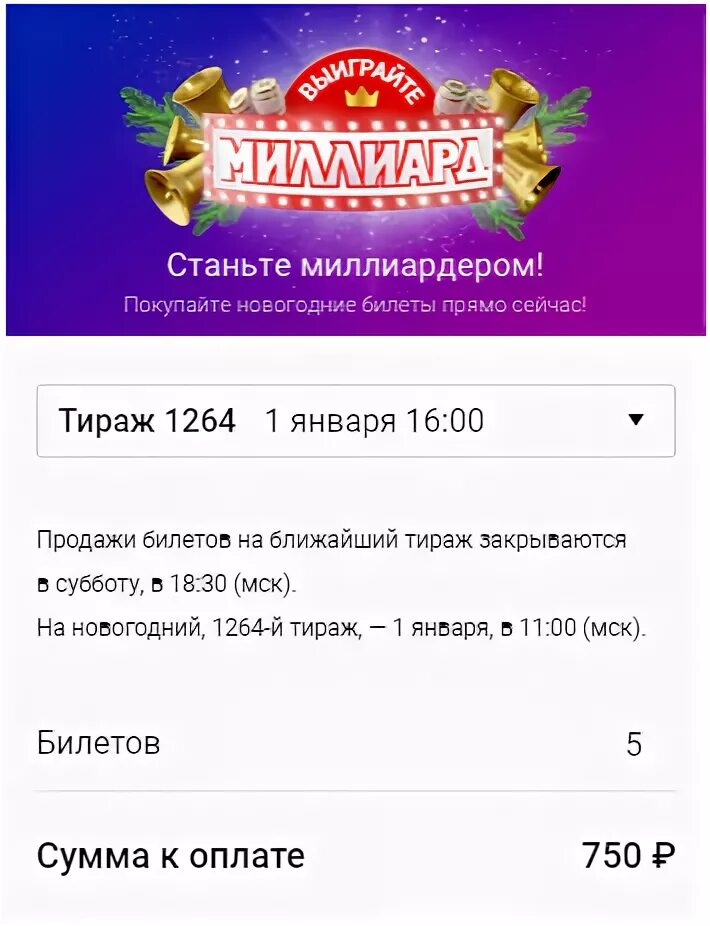Open the Тираж 1264 draw dropdown

[355, 421]
